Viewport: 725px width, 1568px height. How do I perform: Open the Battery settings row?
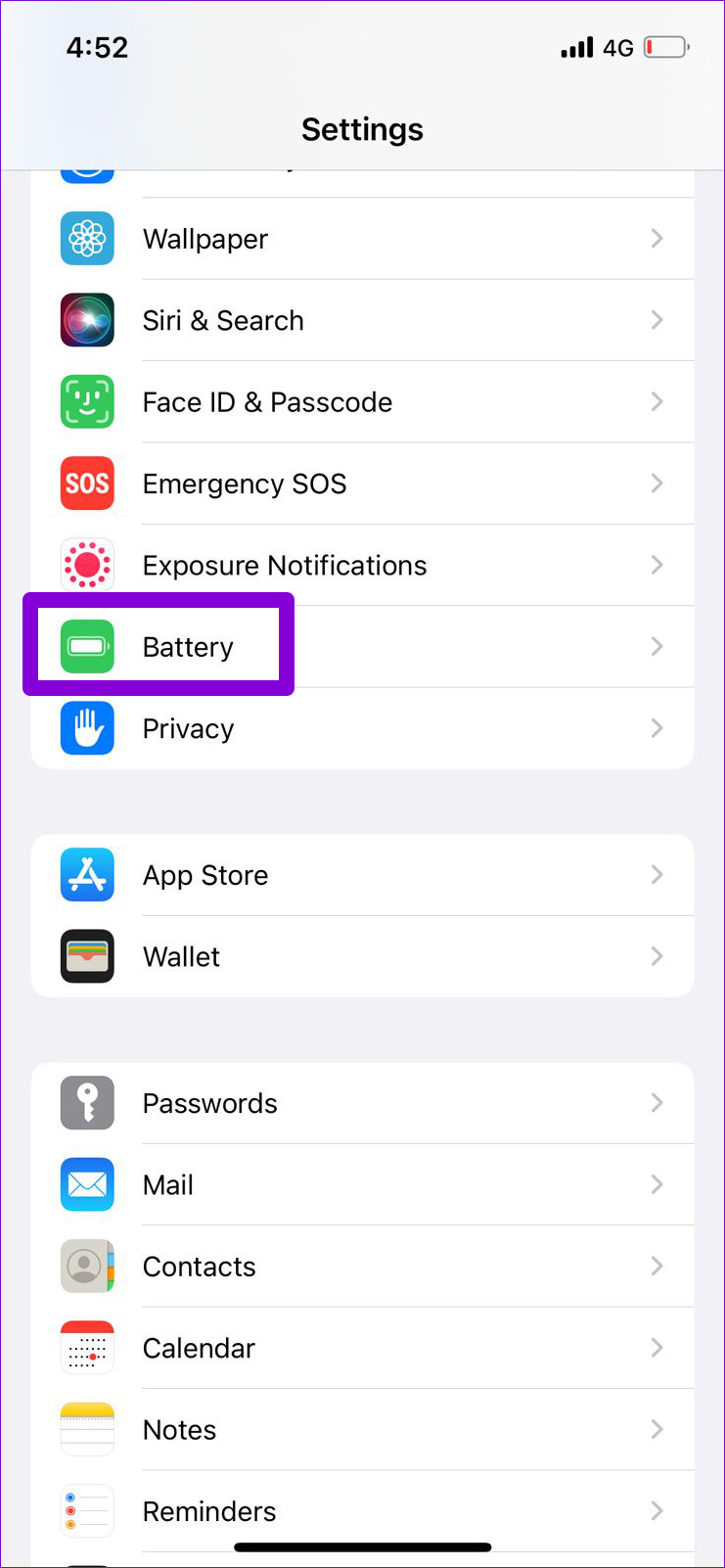[362, 646]
